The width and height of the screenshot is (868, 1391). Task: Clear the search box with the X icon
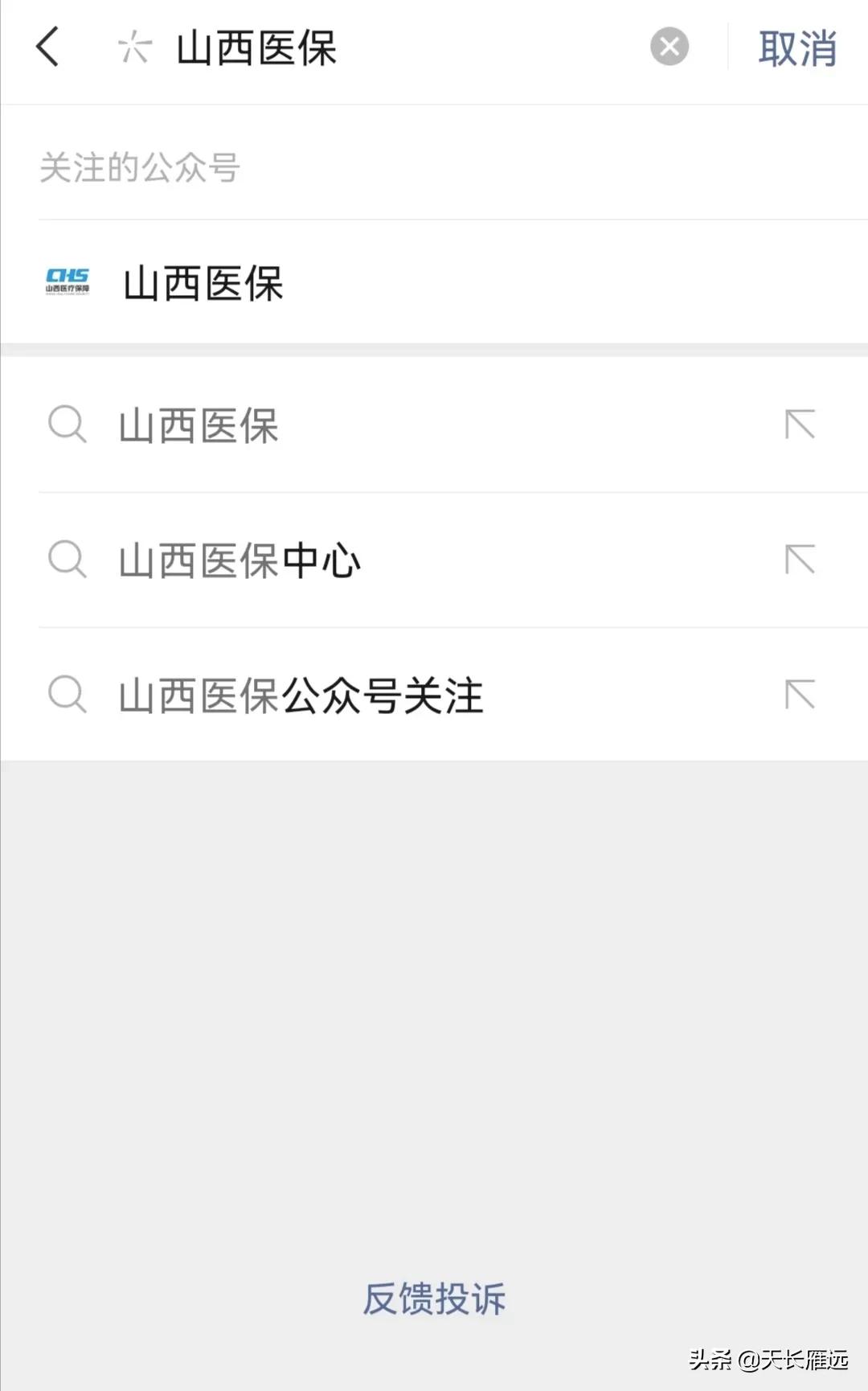click(x=669, y=47)
